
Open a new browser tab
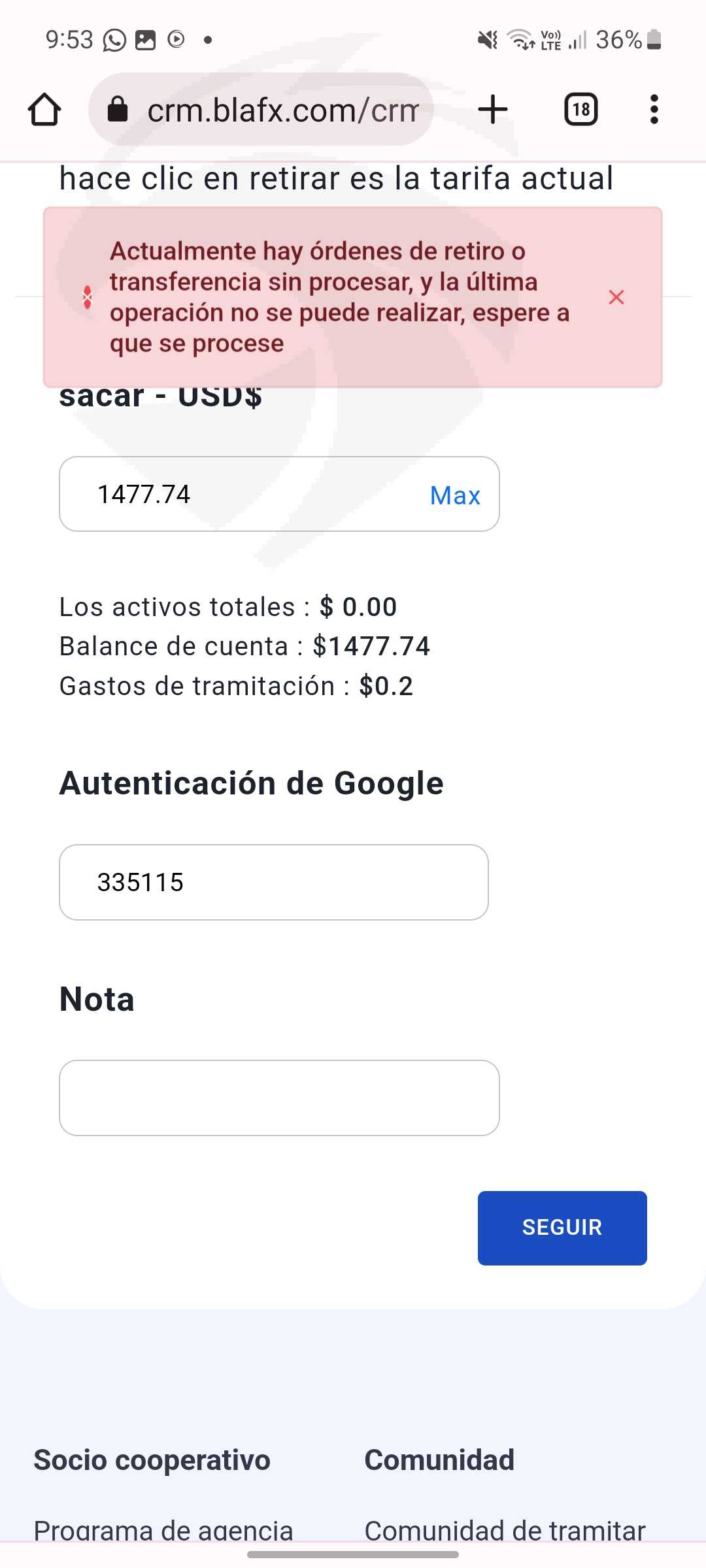[493, 109]
